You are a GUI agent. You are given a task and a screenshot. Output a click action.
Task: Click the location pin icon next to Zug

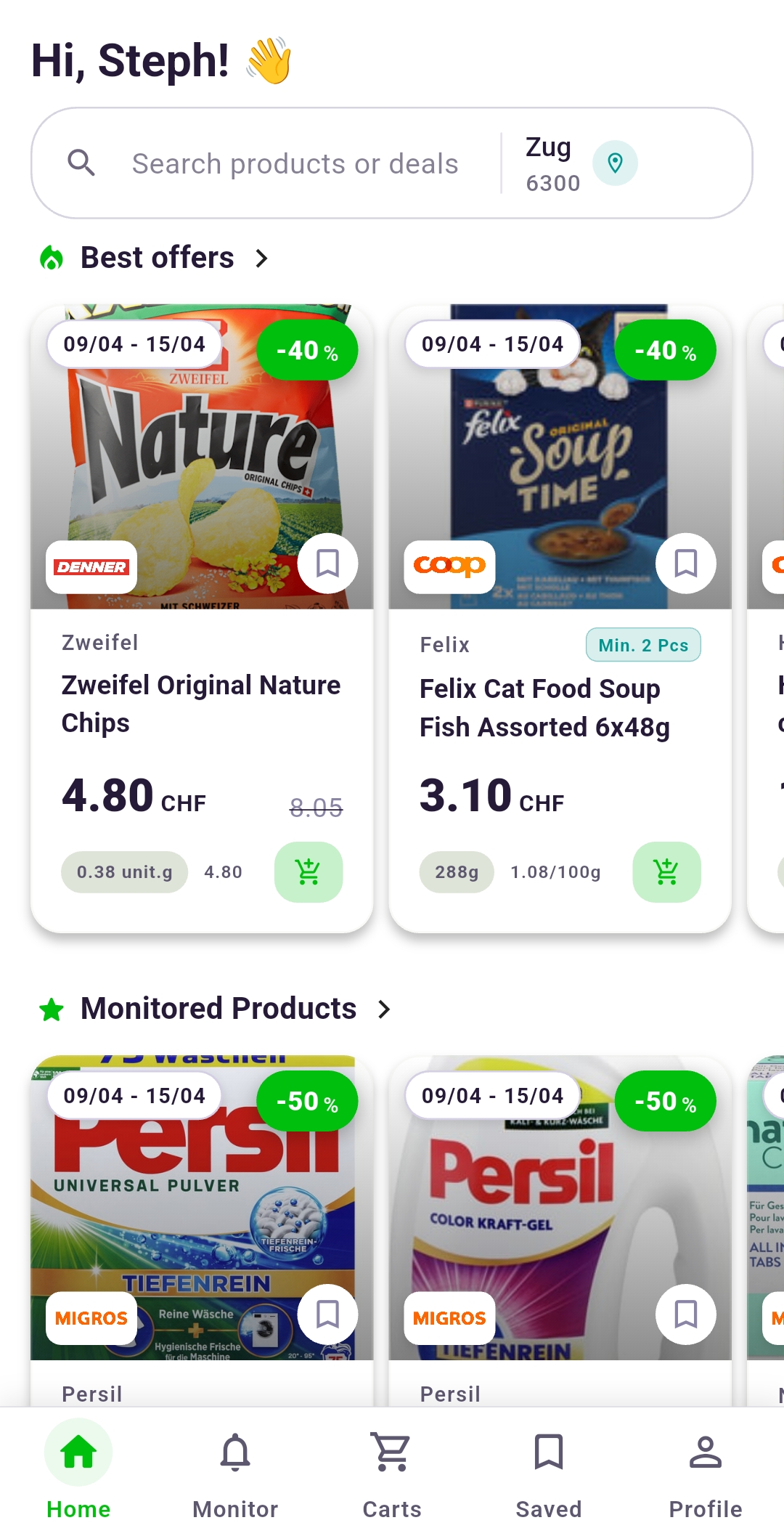[615, 162]
